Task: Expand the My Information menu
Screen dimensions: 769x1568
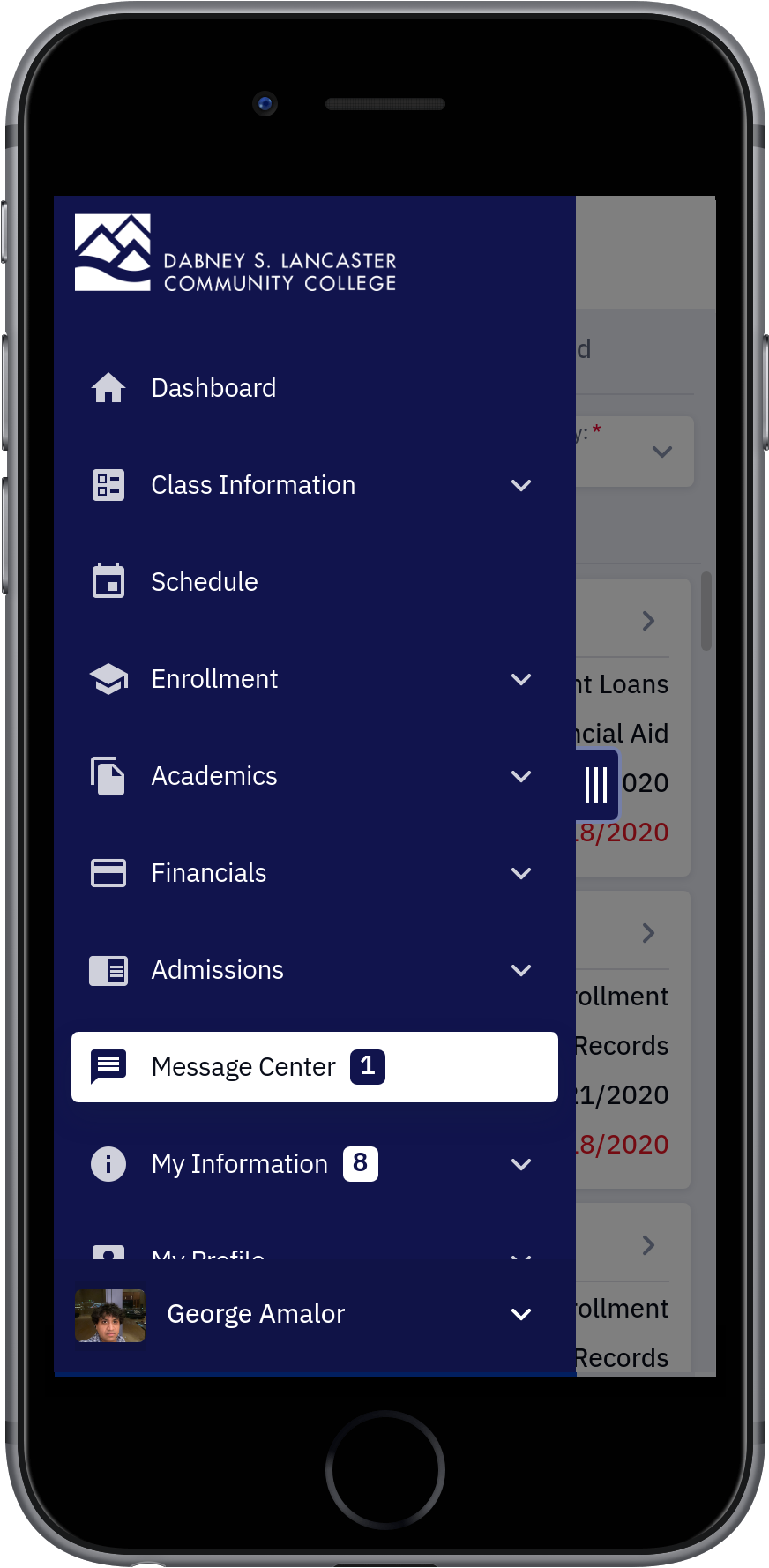Action: coord(314,1164)
